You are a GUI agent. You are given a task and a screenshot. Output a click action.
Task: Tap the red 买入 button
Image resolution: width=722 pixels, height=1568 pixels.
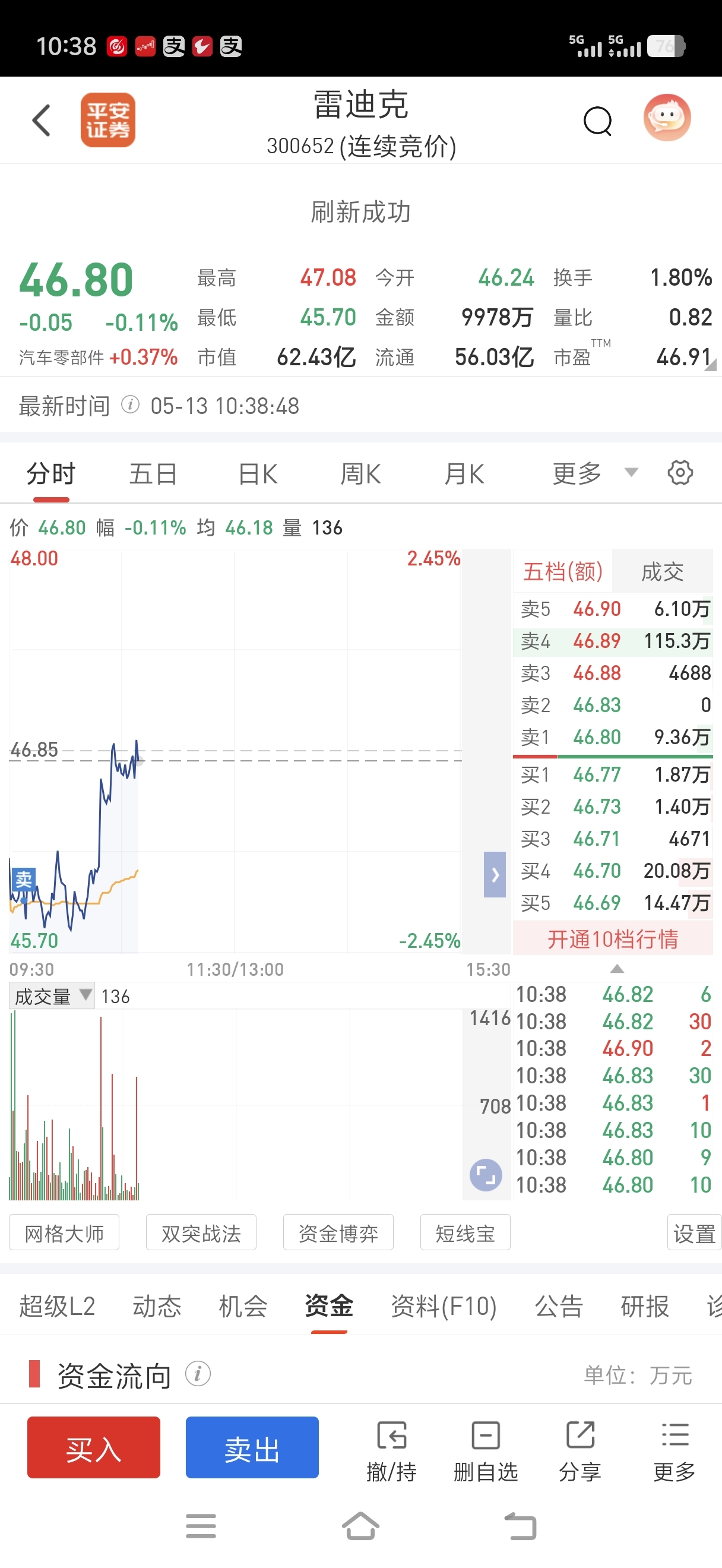point(94,1447)
